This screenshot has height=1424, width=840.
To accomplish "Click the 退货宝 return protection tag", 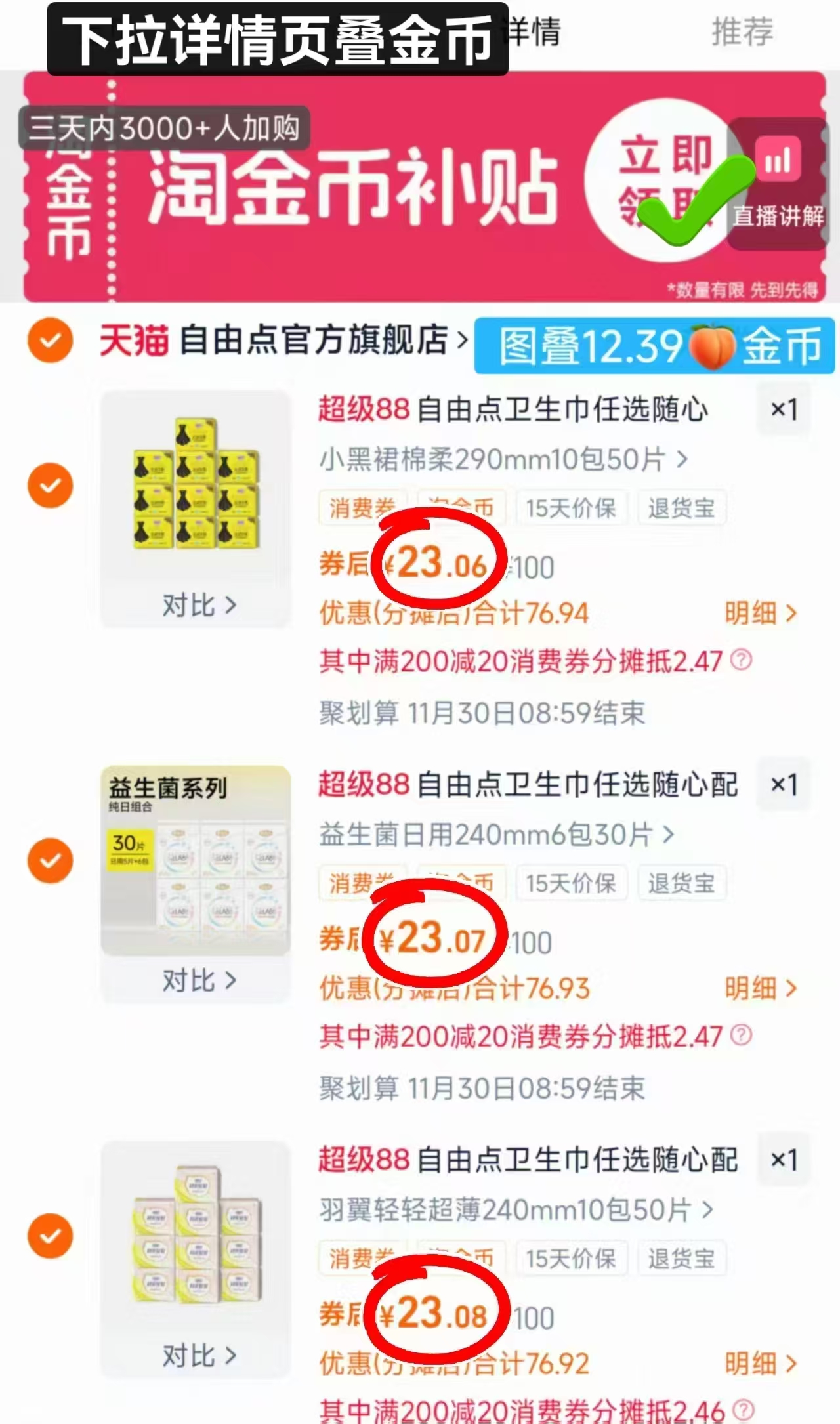I will (682, 507).
